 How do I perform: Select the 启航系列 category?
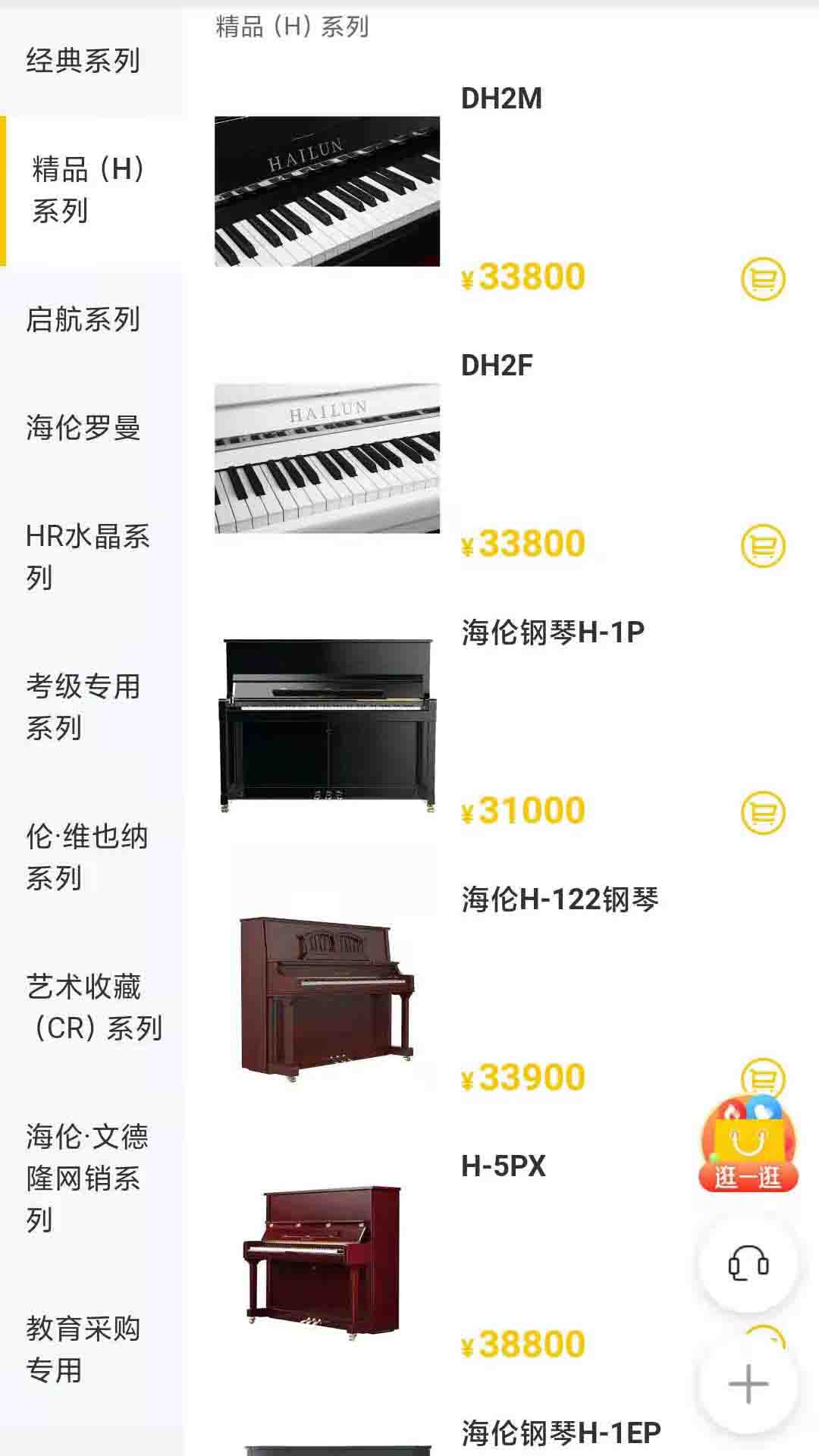click(x=83, y=319)
